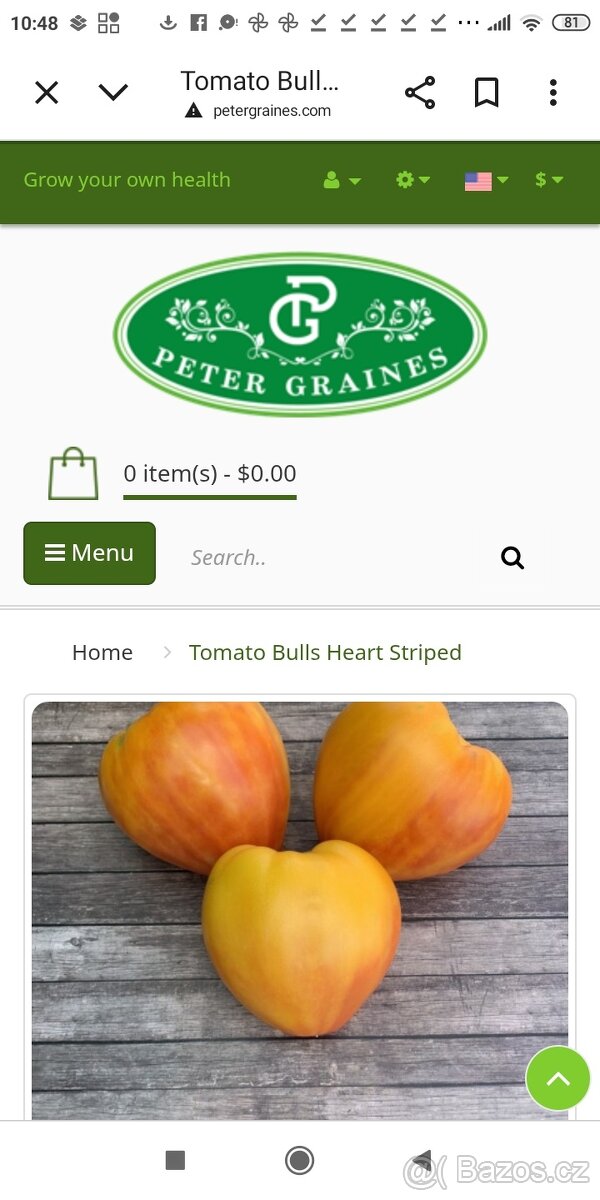
Task: Type in the Search field
Action: click(x=330, y=558)
